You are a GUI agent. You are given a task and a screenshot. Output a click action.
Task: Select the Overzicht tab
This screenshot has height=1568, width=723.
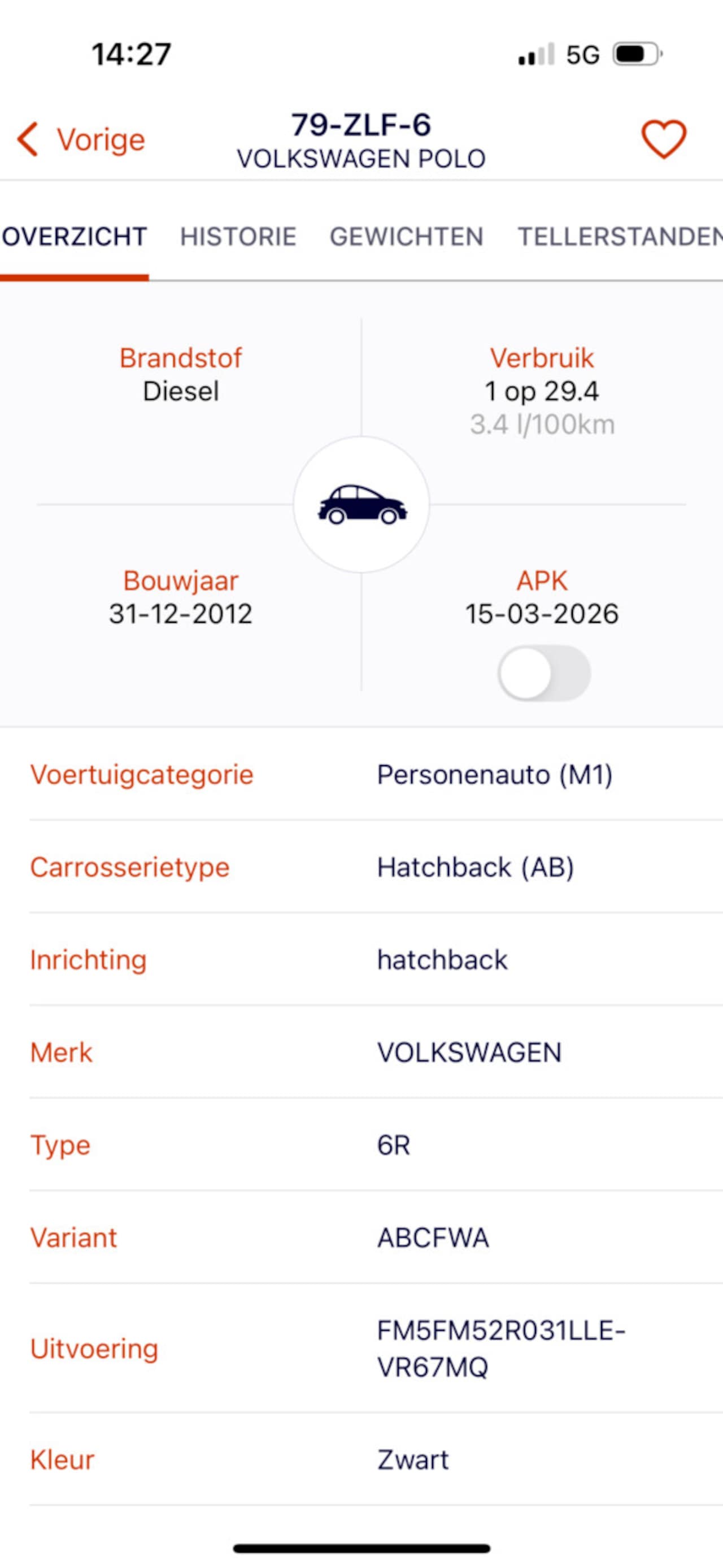point(75,237)
